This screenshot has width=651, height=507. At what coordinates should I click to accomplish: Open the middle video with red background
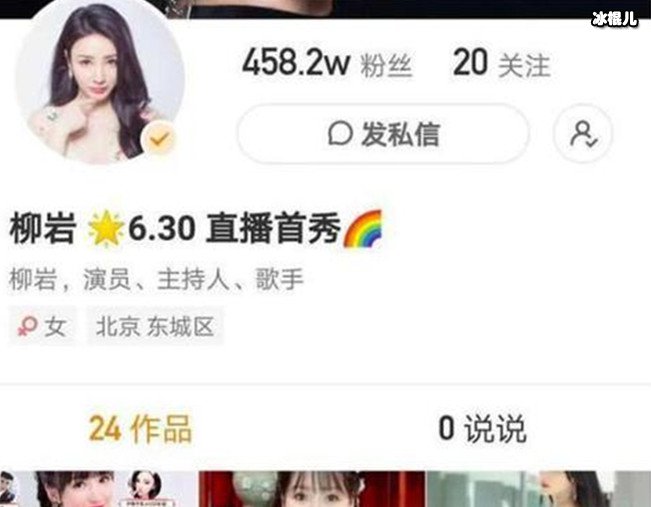click(310, 489)
